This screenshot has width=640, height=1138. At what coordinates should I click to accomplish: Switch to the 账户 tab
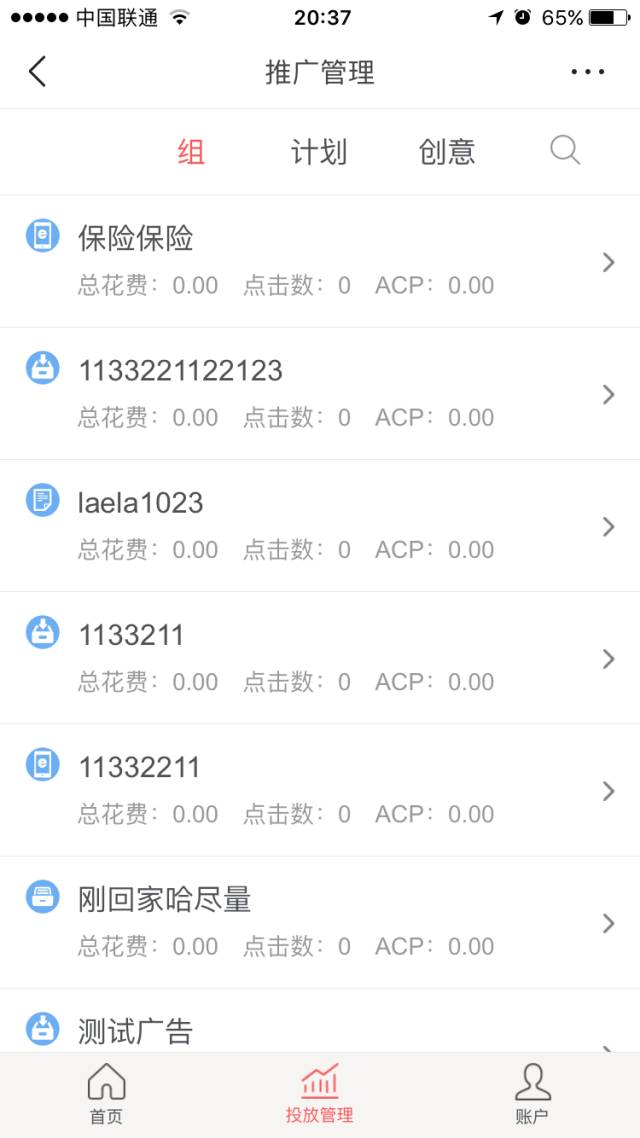533,1094
